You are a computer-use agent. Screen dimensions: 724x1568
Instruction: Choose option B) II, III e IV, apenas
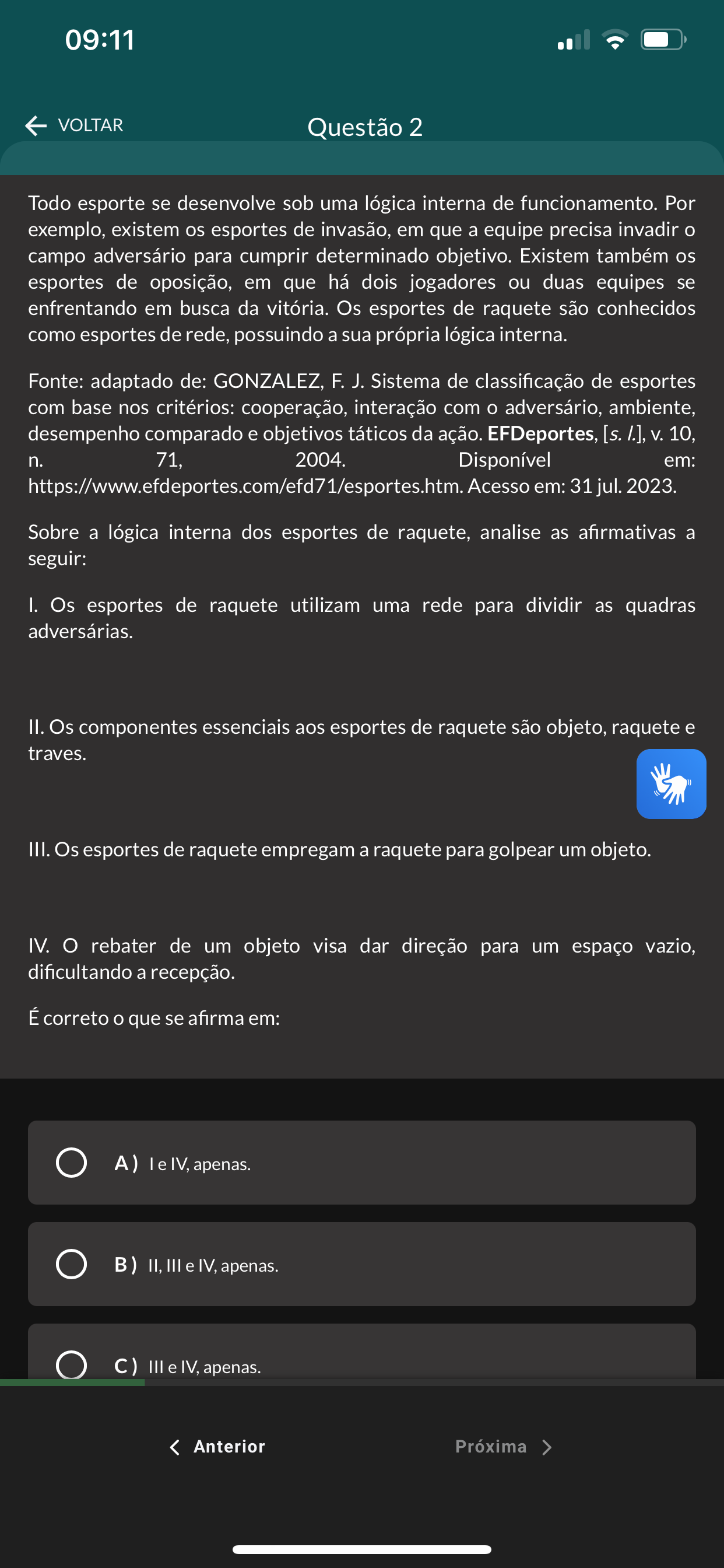[x=72, y=1264]
